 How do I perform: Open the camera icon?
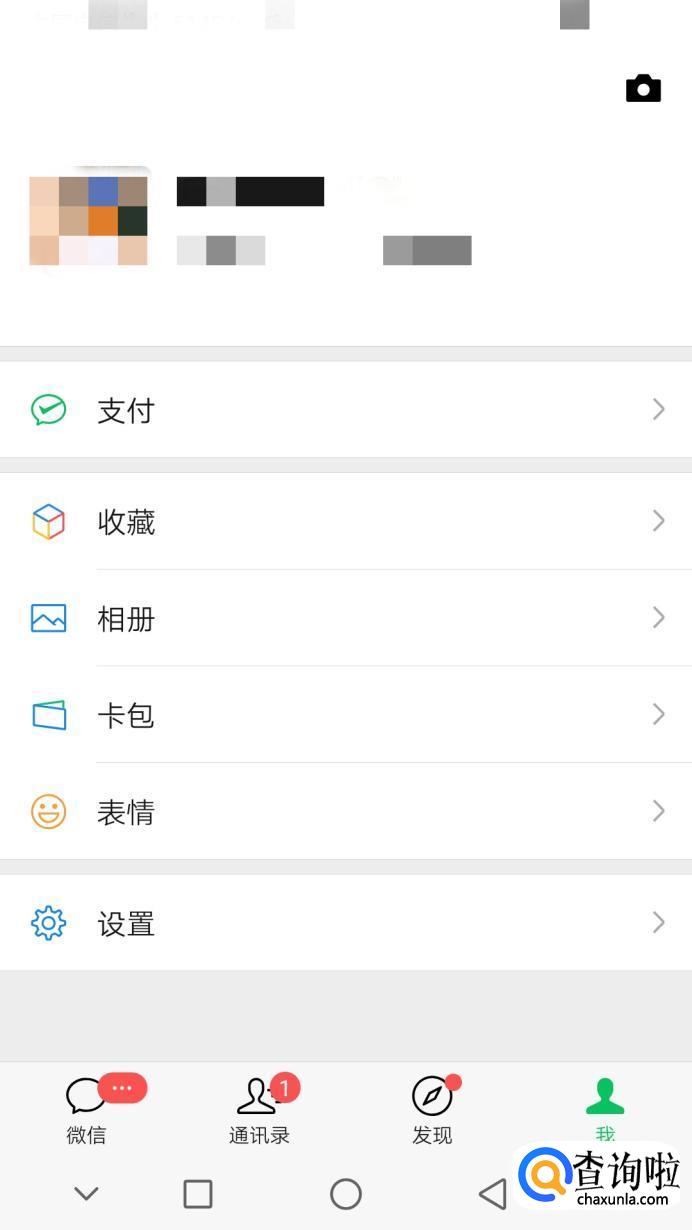point(643,89)
